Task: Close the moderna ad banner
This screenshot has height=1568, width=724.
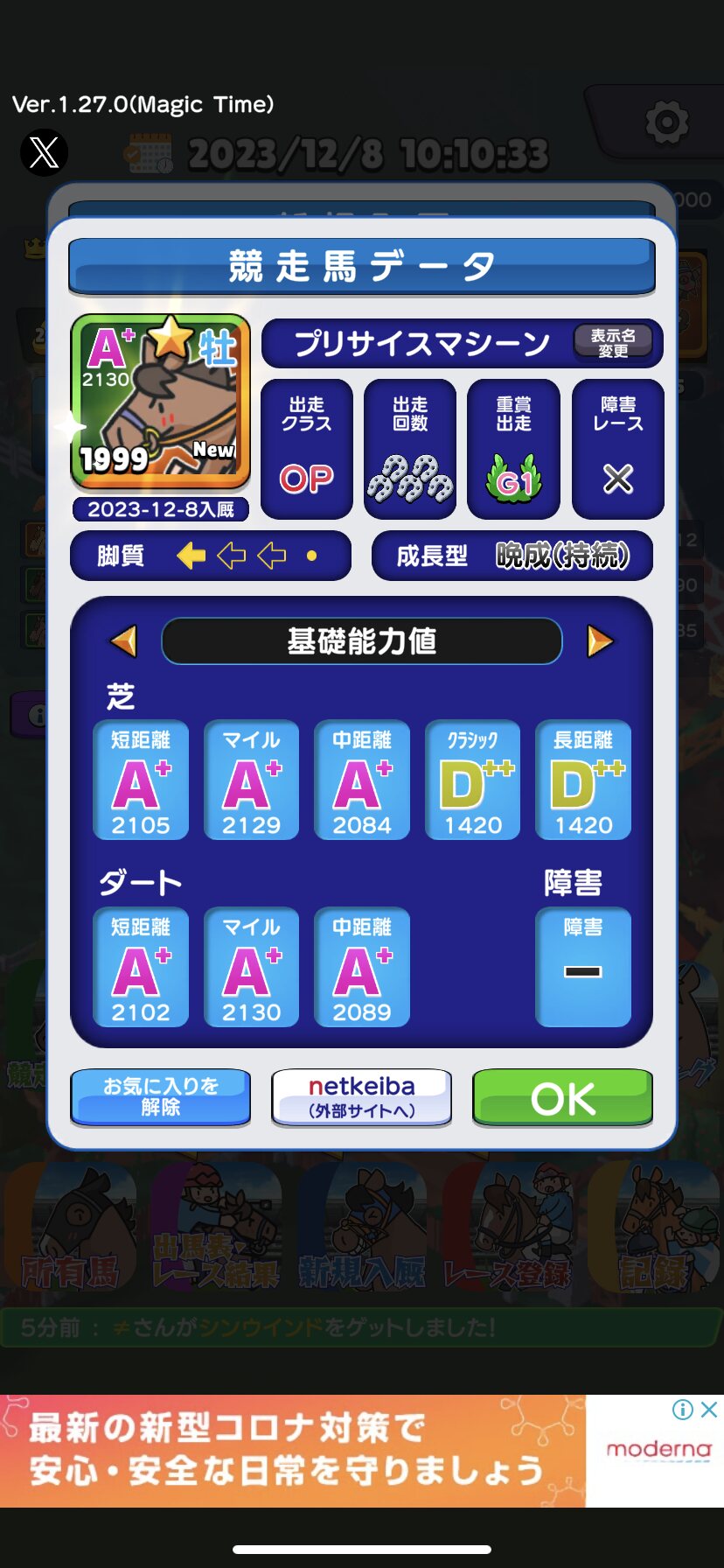Action: 709,1409
